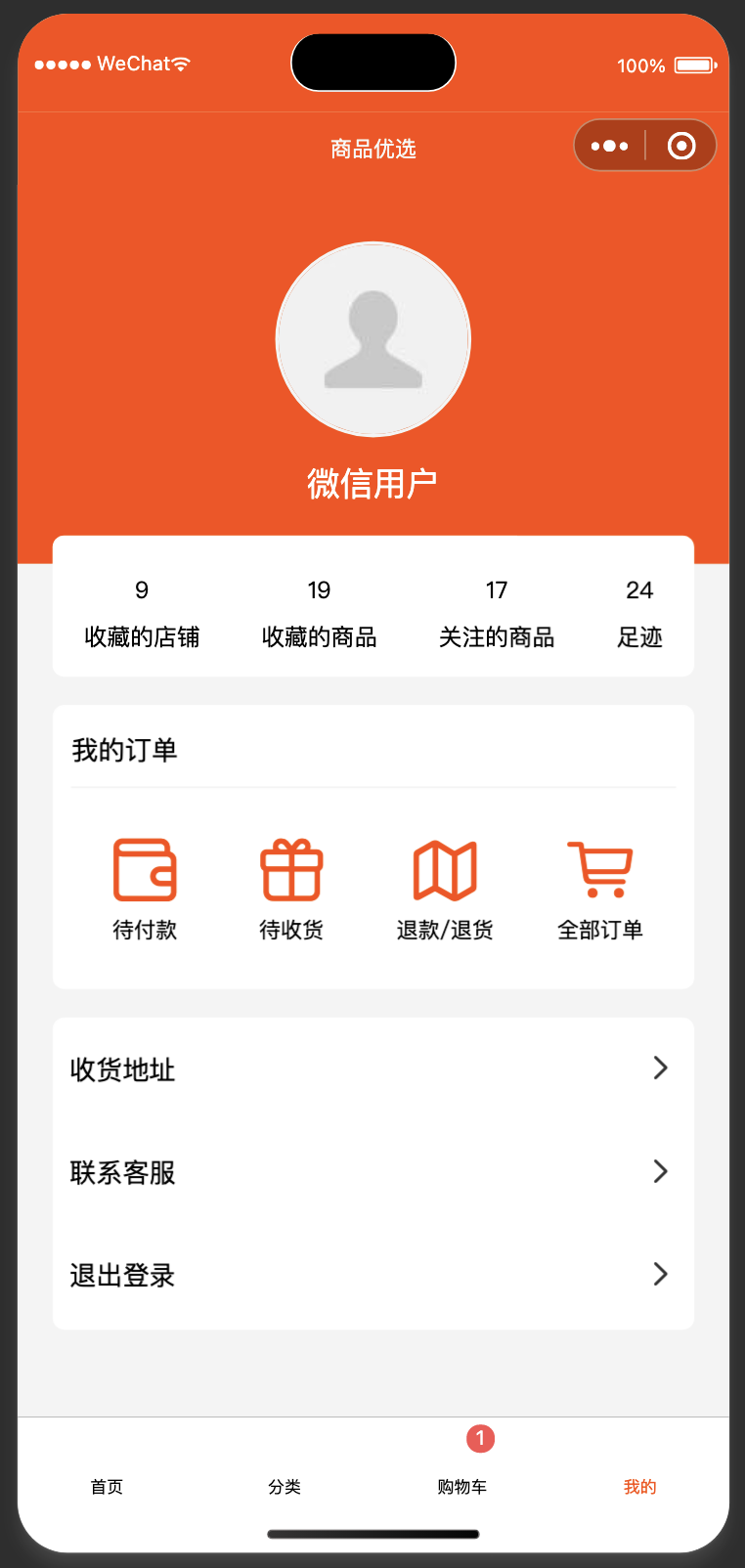Expand the 收货地址 row chevron

tap(660, 1068)
